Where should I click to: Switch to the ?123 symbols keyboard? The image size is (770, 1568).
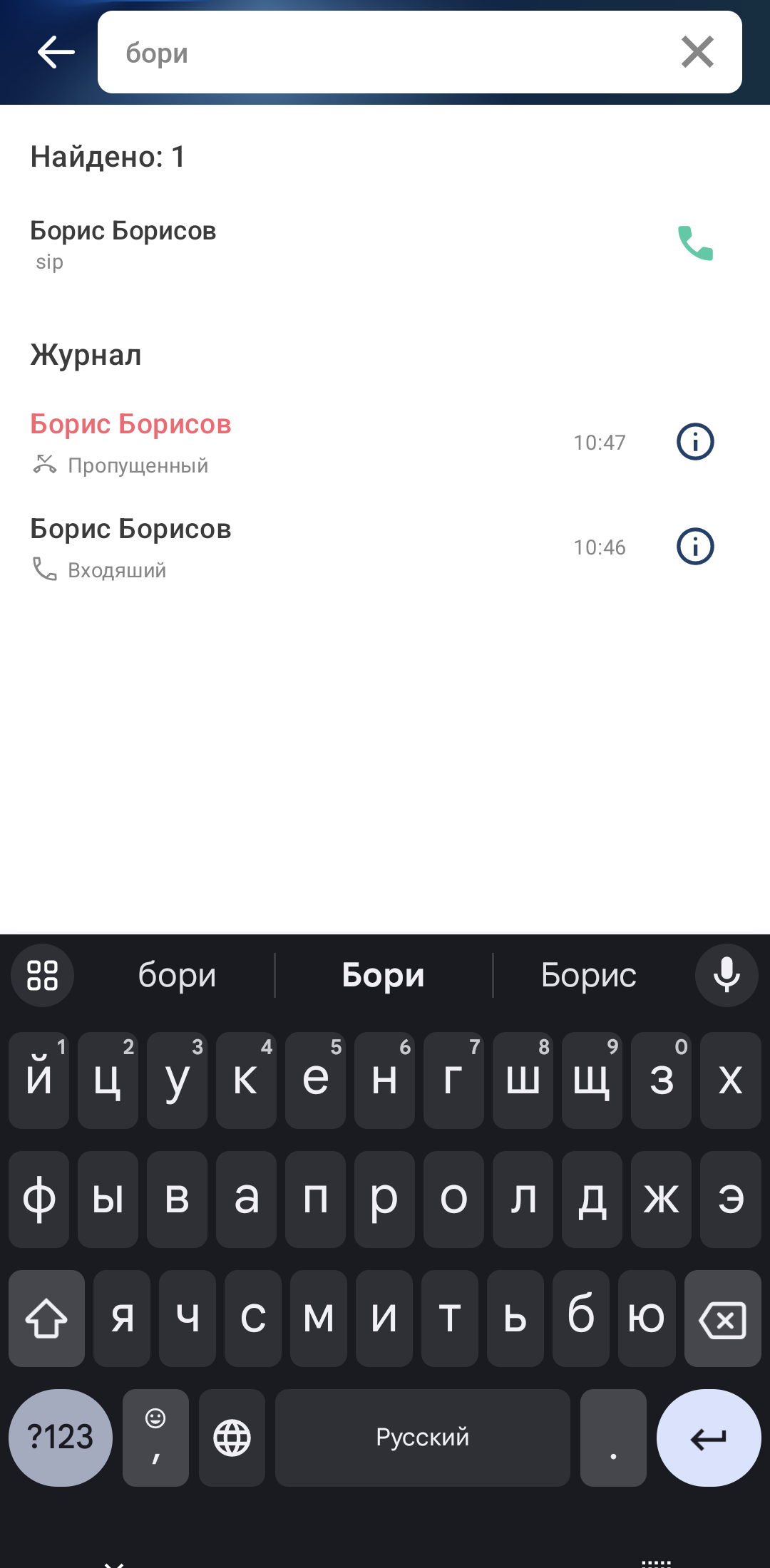60,1438
